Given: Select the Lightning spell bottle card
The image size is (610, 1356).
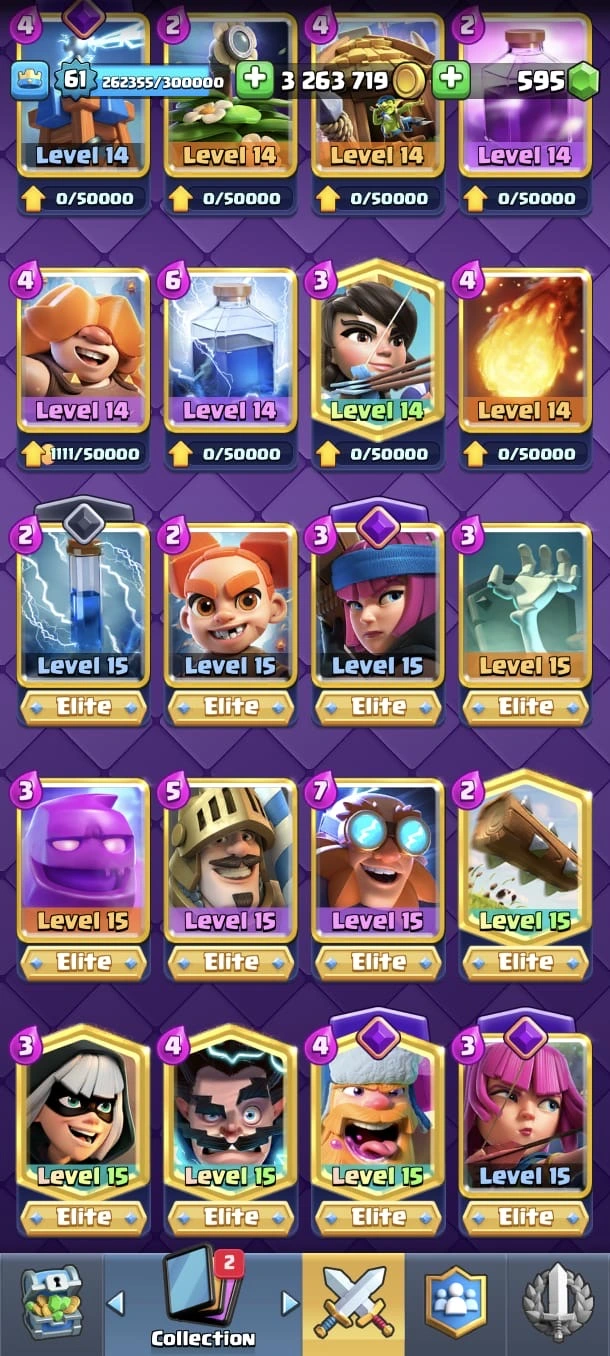Looking at the screenshot, I should [x=230, y=350].
